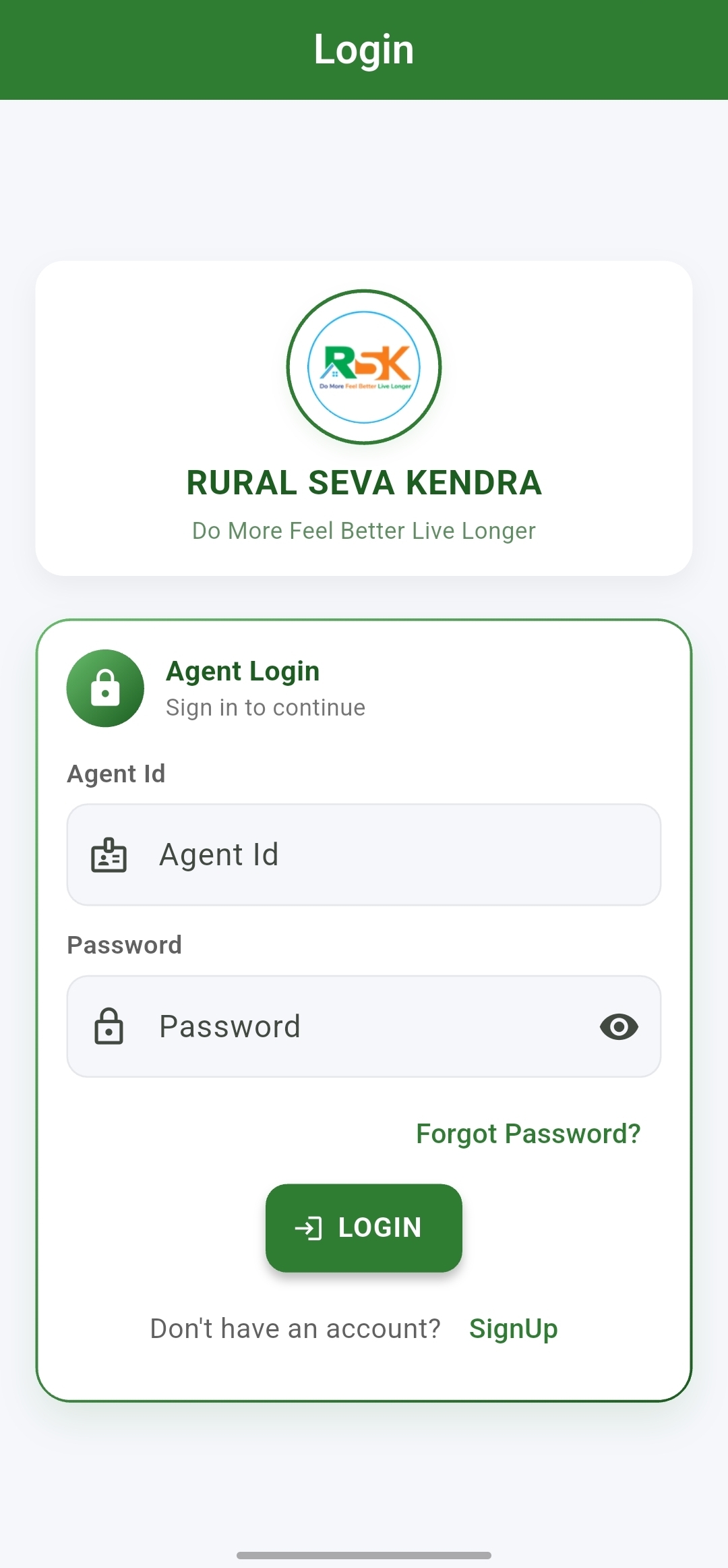Screen dimensions: 728x1568
Task: Open the Forgot Password page
Action: point(528,1133)
